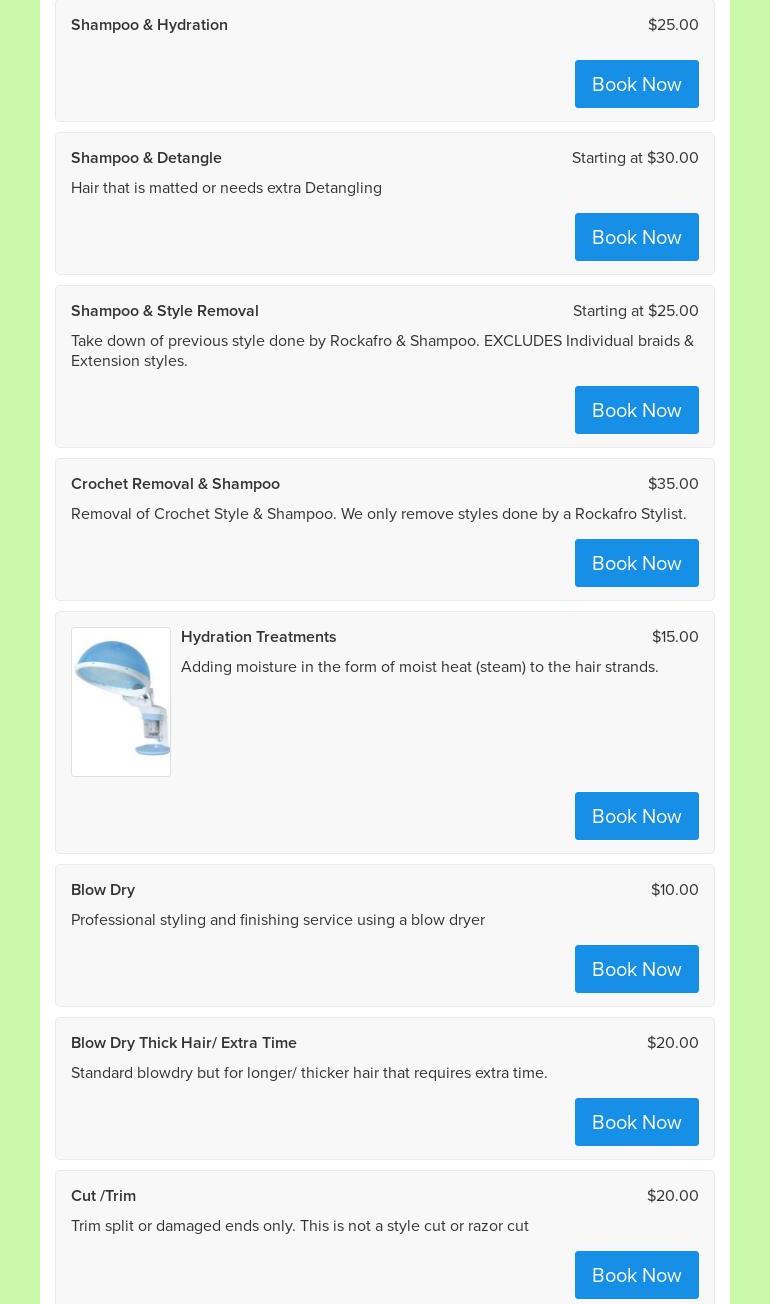Book Blow Dry Thick Hair/ Extra Time
This screenshot has height=1304, width=770.
click(636, 1122)
